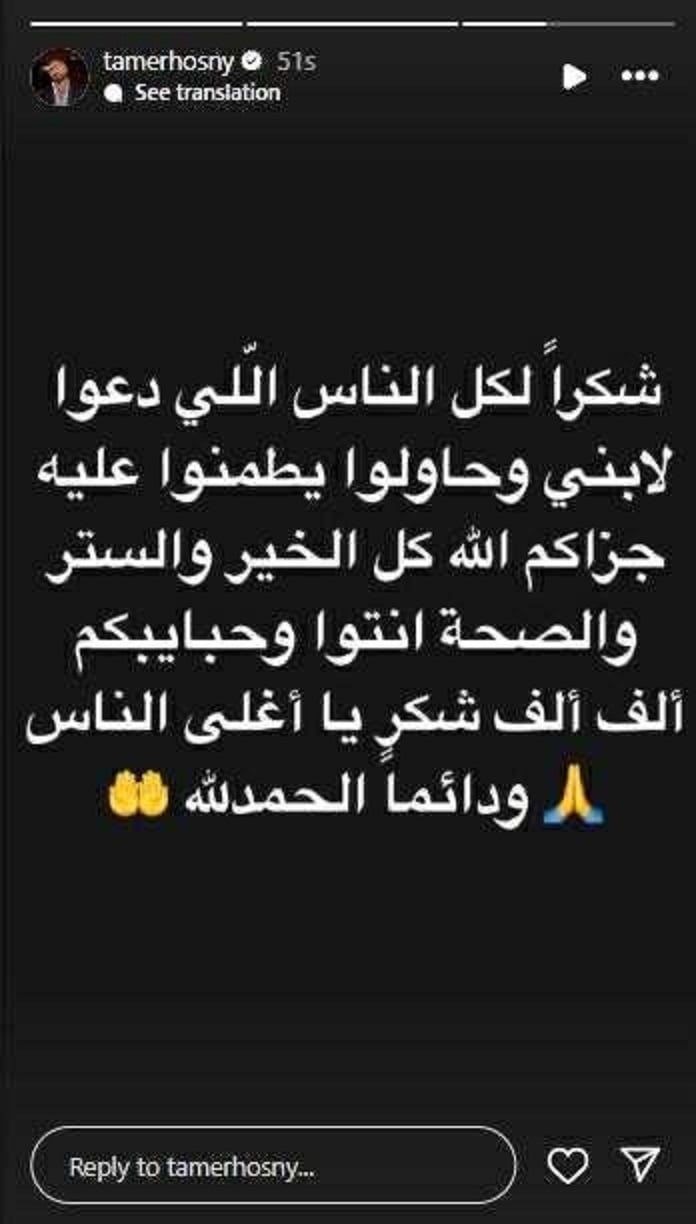Focus the Reply to tamerhosny field
Viewport: 696px width, 1224px height.
pyautogui.click(x=273, y=1166)
